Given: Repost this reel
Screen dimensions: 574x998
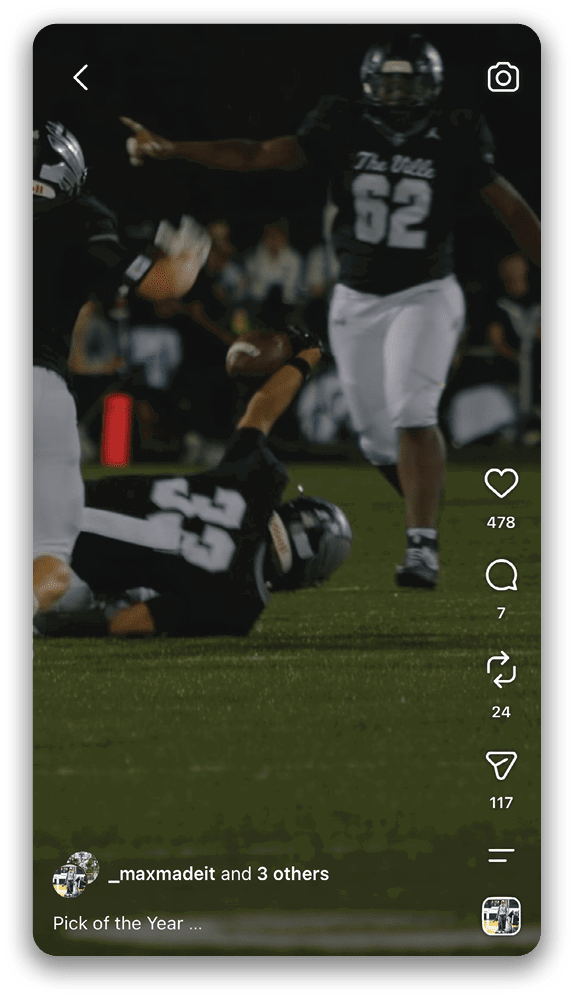Looking at the screenshot, I should [x=501, y=669].
